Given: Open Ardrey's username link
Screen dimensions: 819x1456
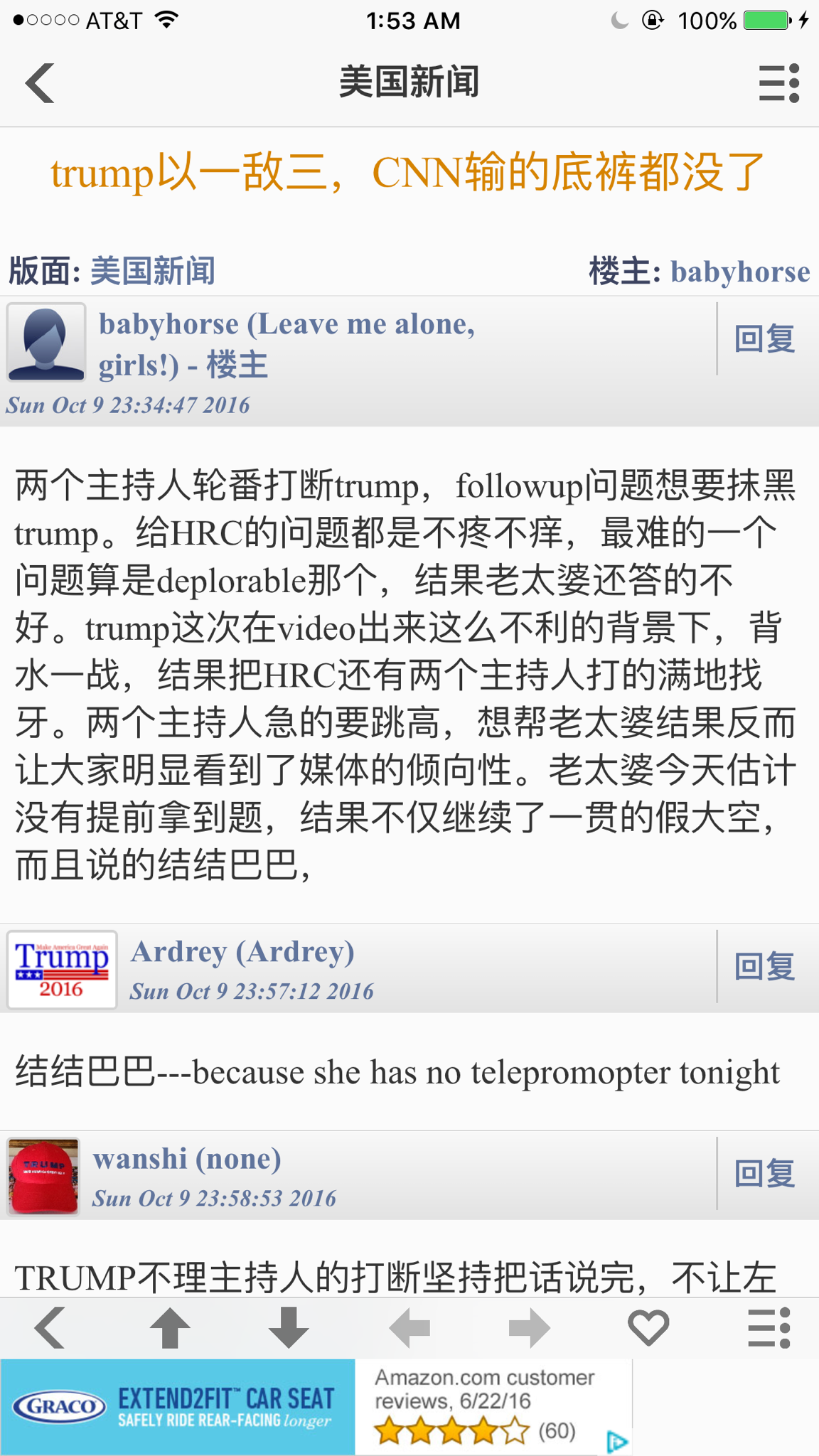Looking at the screenshot, I should (242, 951).
